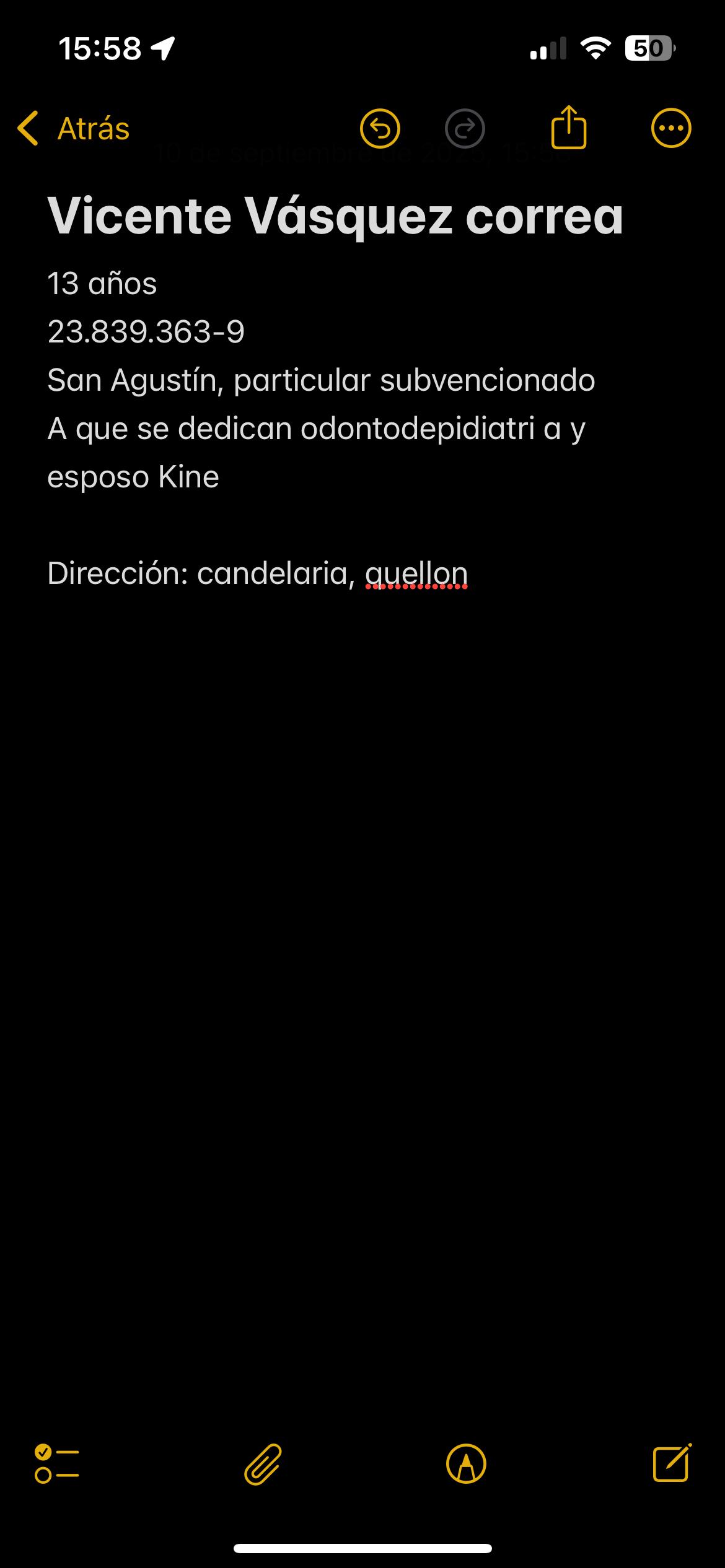Share this note

coord(568,128)
